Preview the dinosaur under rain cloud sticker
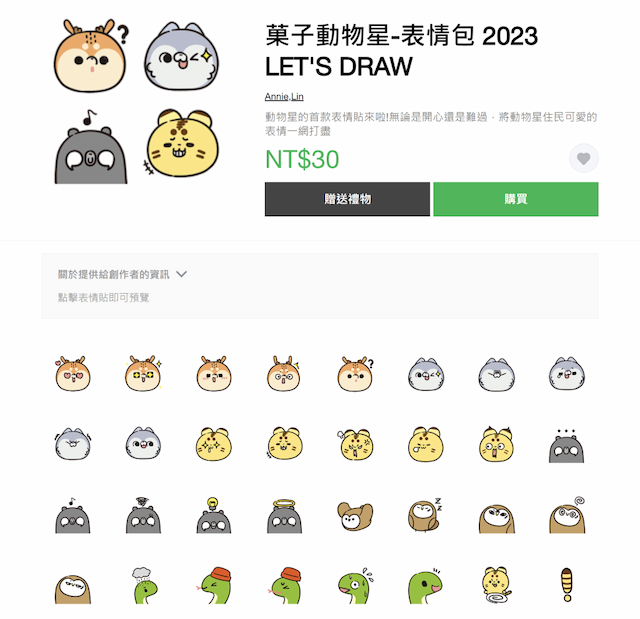Image resolution: width=640 pixels, height=619 pixels. click(144, 586)
